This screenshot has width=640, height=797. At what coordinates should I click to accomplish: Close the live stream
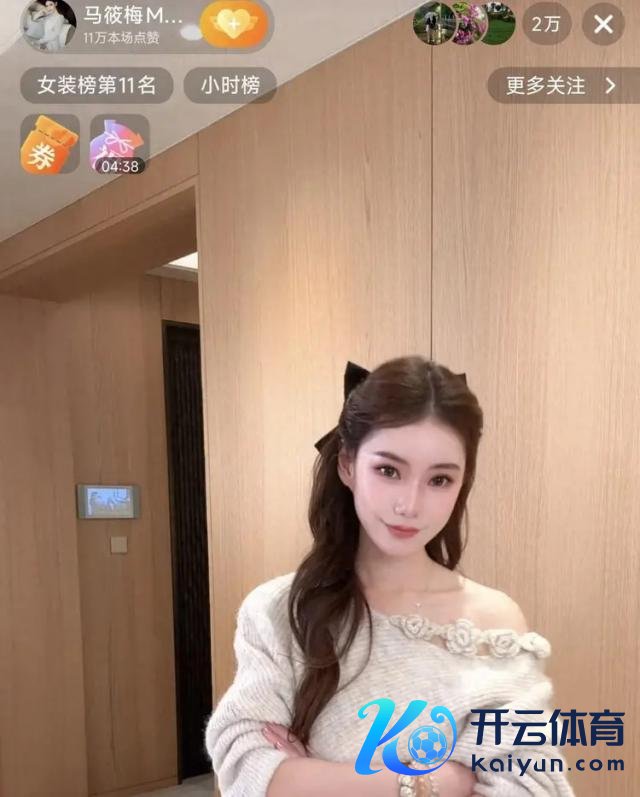point(603,24)
